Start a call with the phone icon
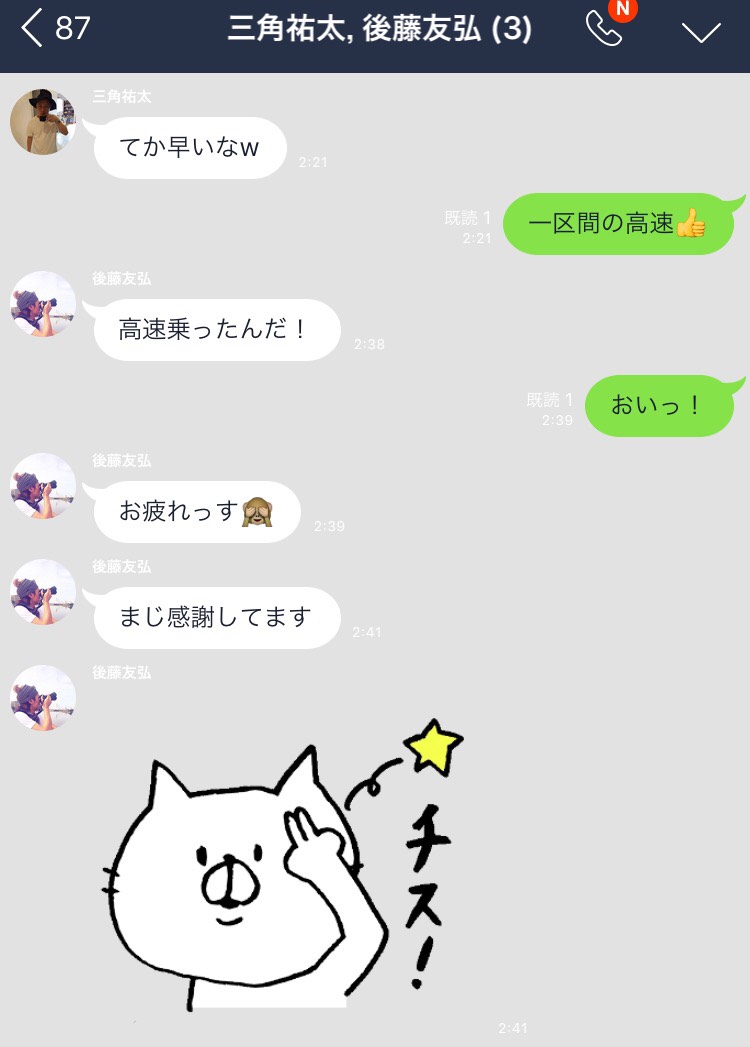 pyautogui.click(x=604, y=30)
